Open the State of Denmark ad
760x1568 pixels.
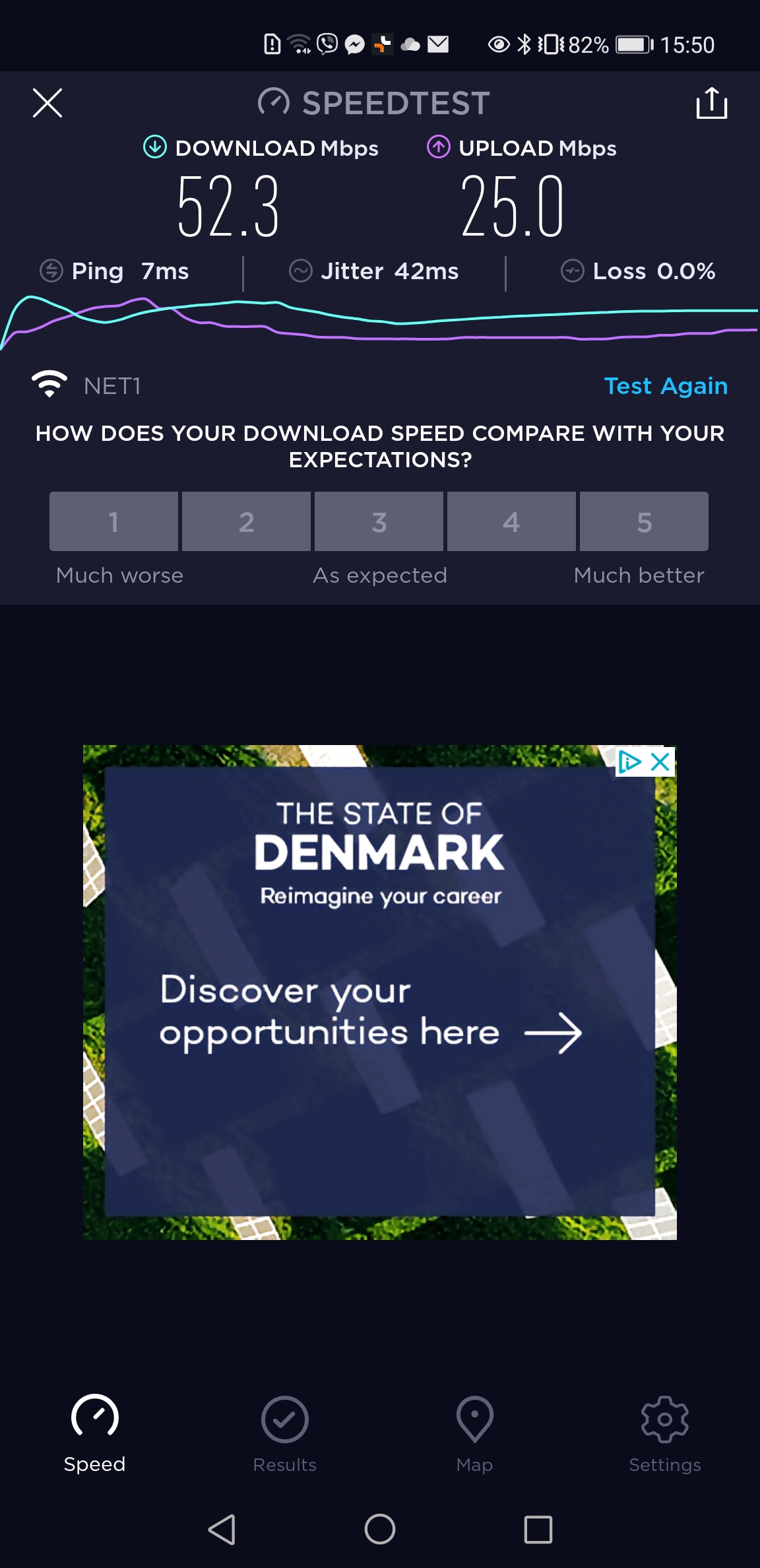tap(380, 992)
